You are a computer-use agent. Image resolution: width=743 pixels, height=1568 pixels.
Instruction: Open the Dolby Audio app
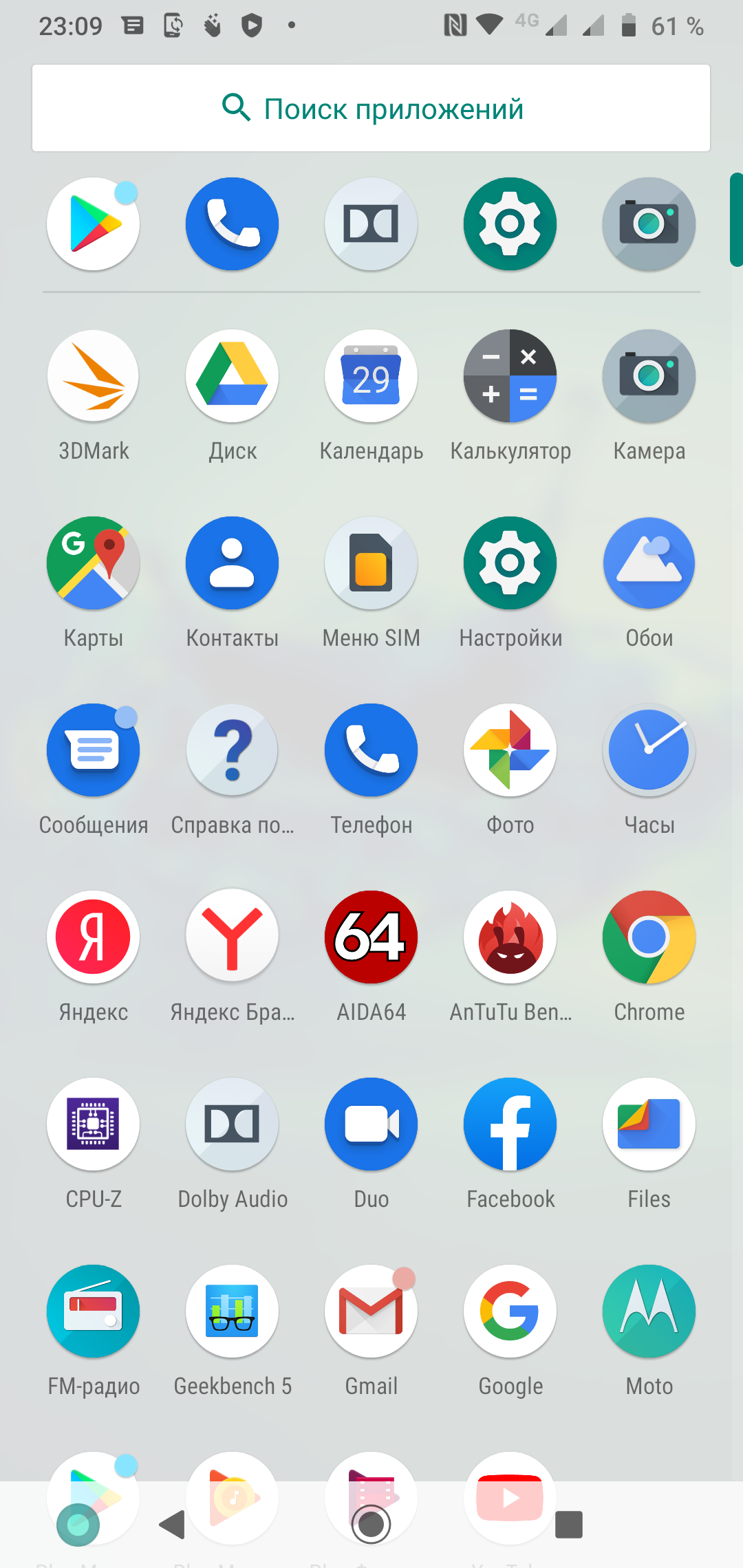pyautogui.click(x=233, y=1125)
